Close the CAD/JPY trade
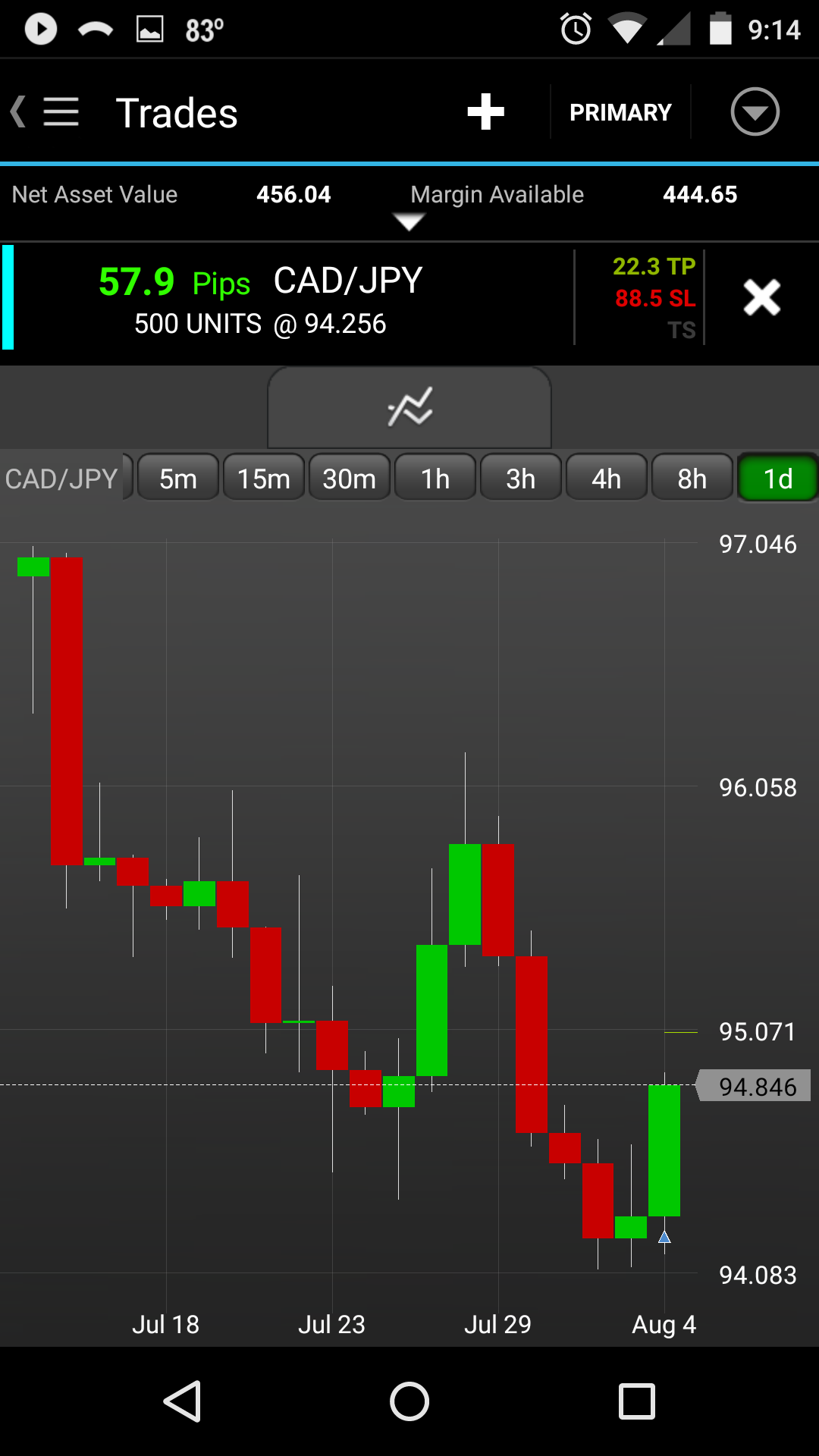 (761, 297)
